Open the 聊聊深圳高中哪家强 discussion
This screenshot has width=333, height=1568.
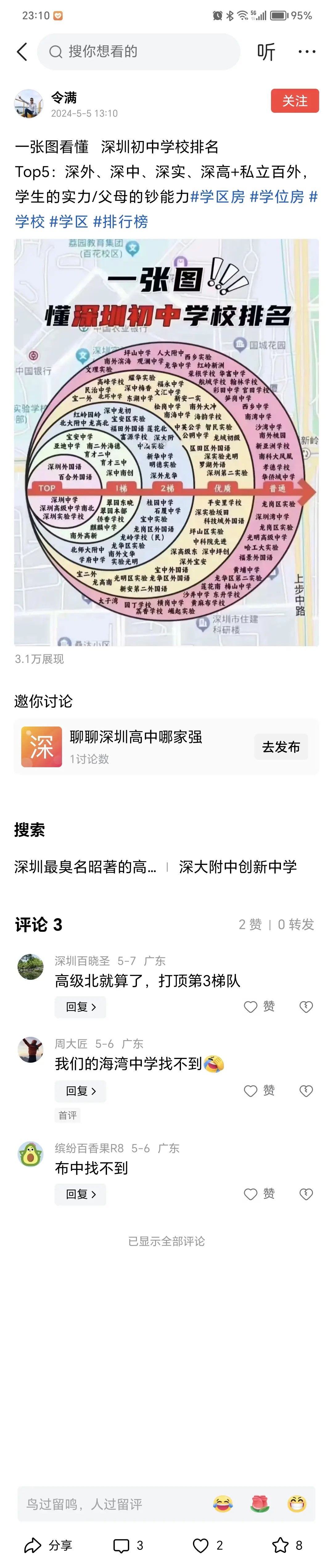(135, 737)
